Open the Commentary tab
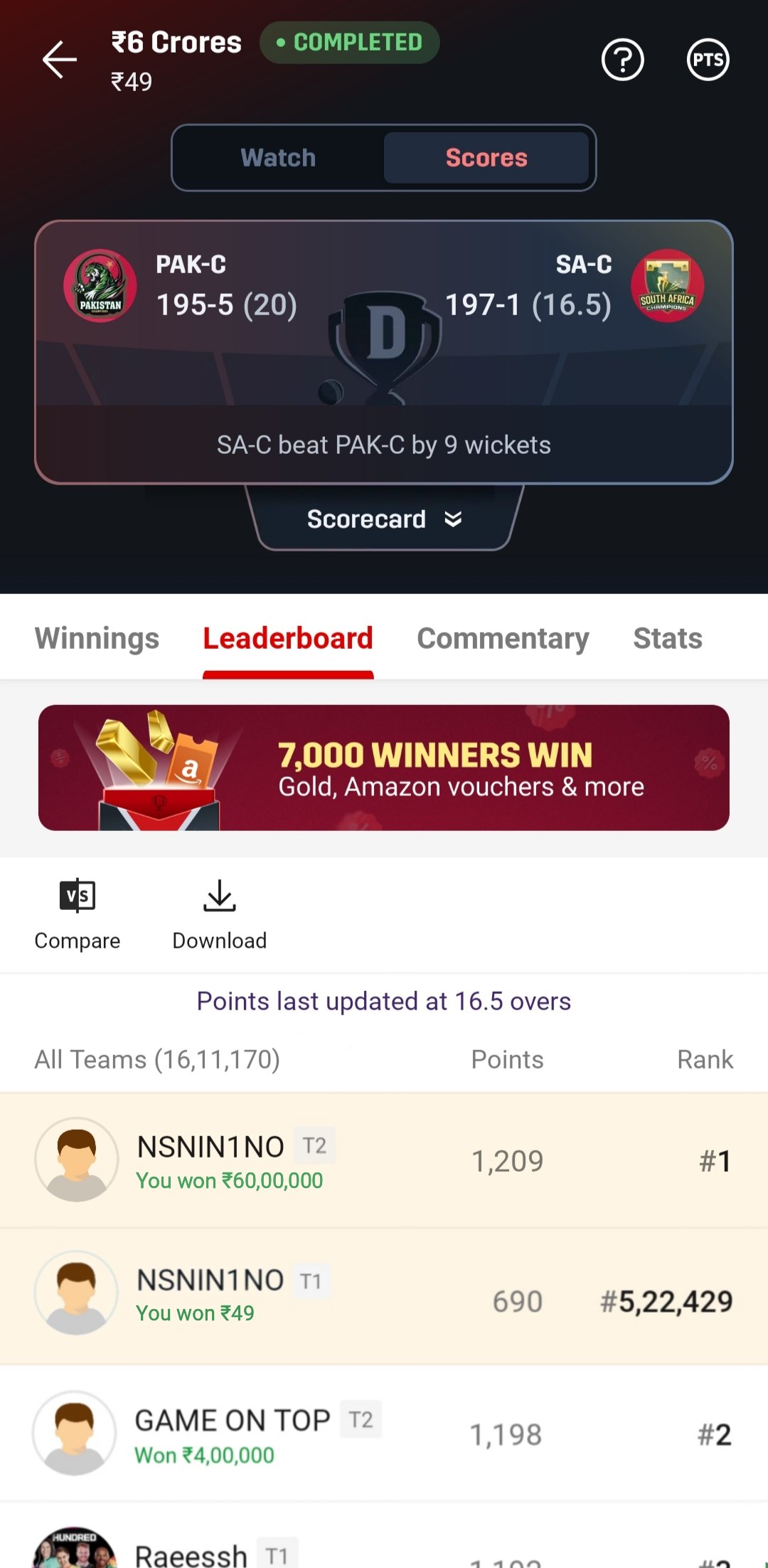The height and width of the screenshot is (1568, 768). [503, 638]
